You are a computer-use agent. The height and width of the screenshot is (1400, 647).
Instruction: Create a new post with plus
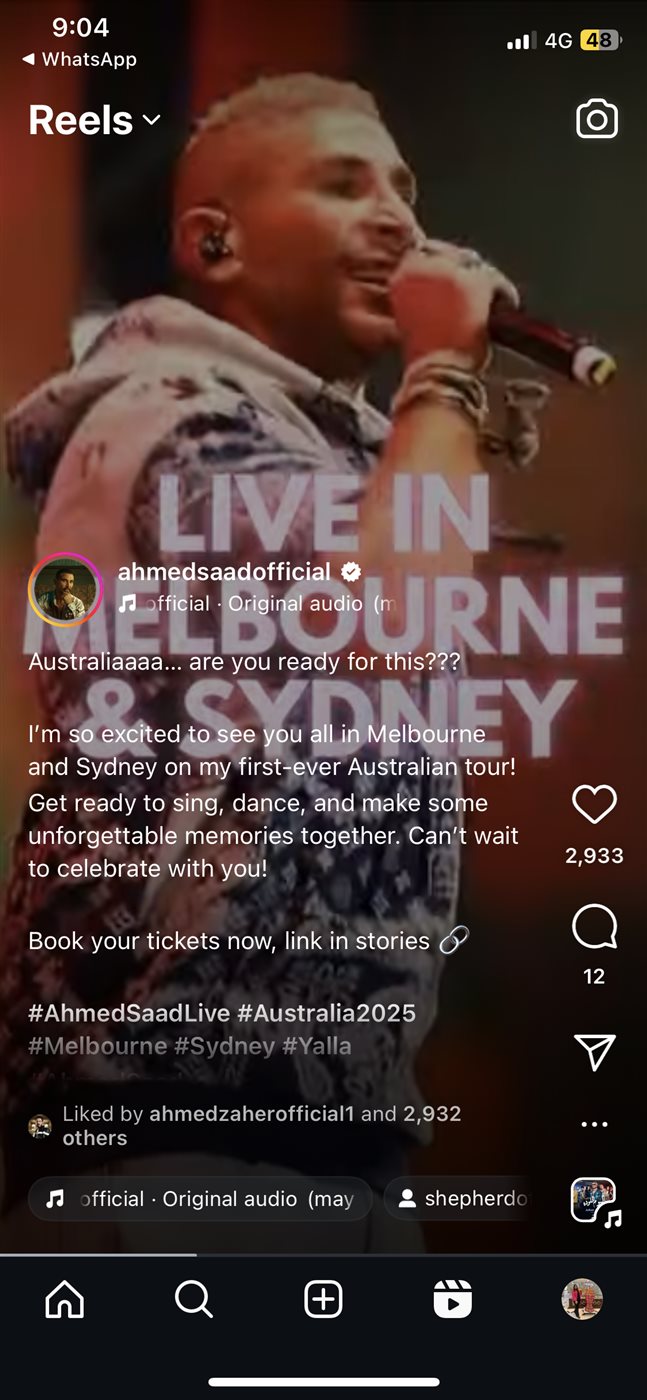pyautogui.click(x=323, y=1300)
